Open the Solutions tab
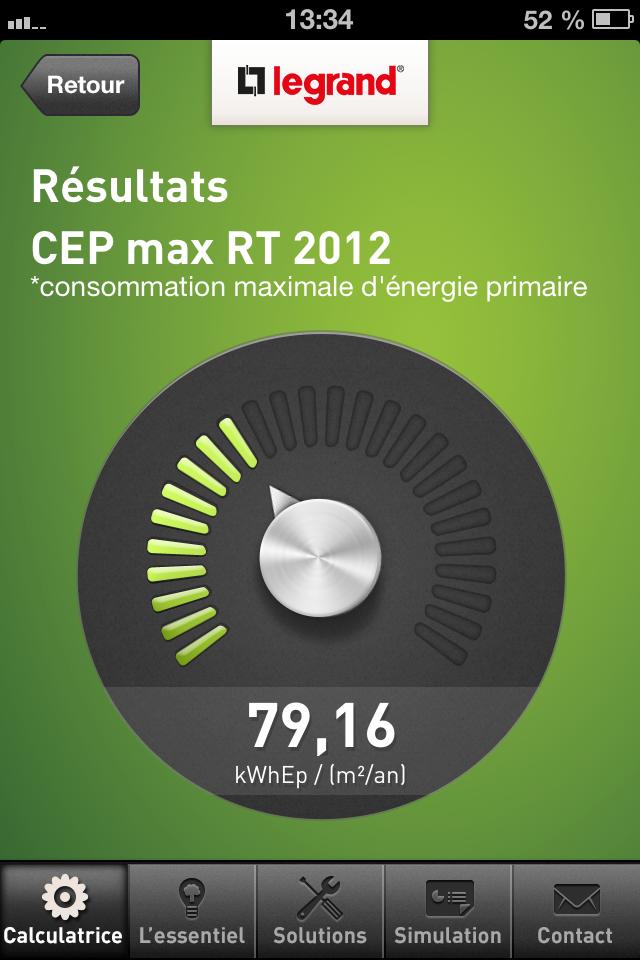The image size is (640, 960). 320,911
